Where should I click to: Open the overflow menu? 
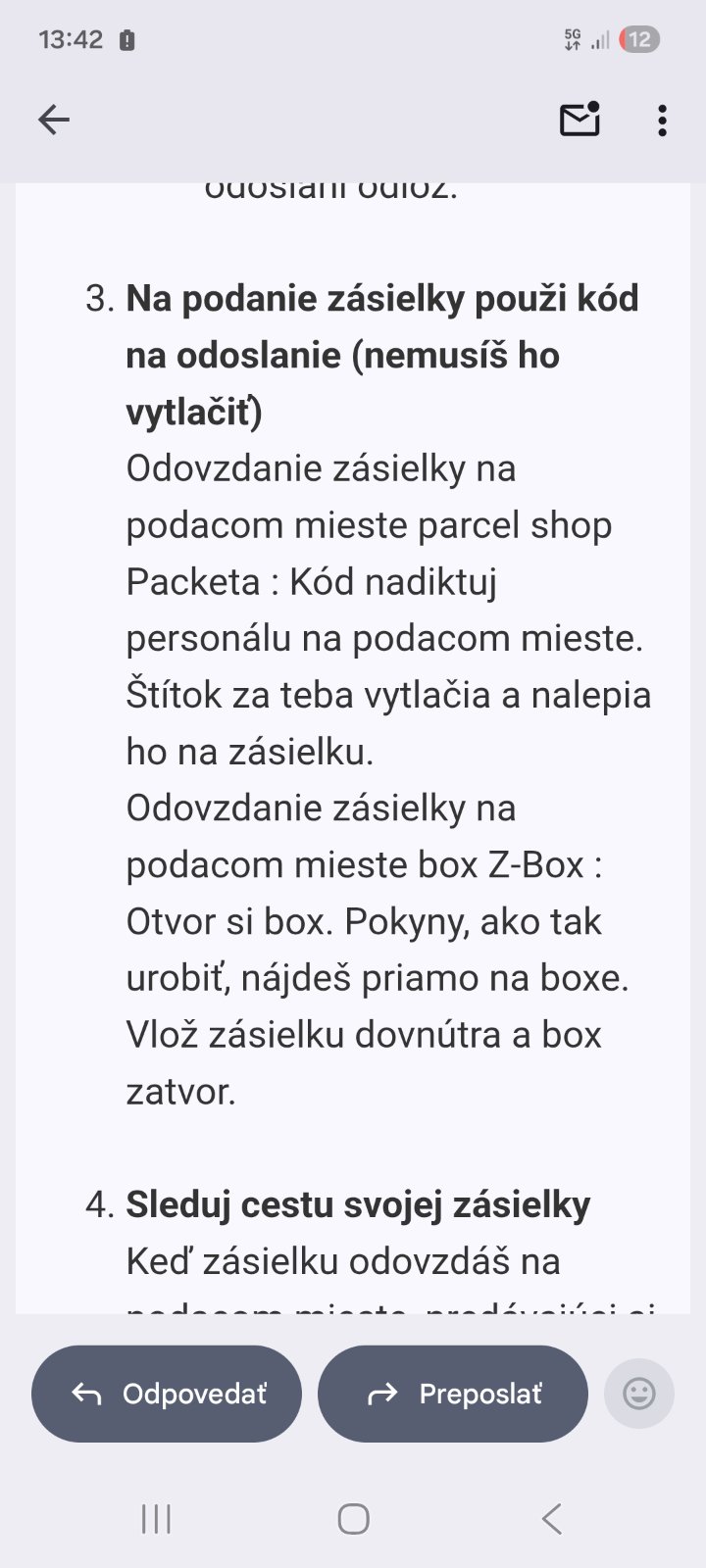click(x=663, y=121)
